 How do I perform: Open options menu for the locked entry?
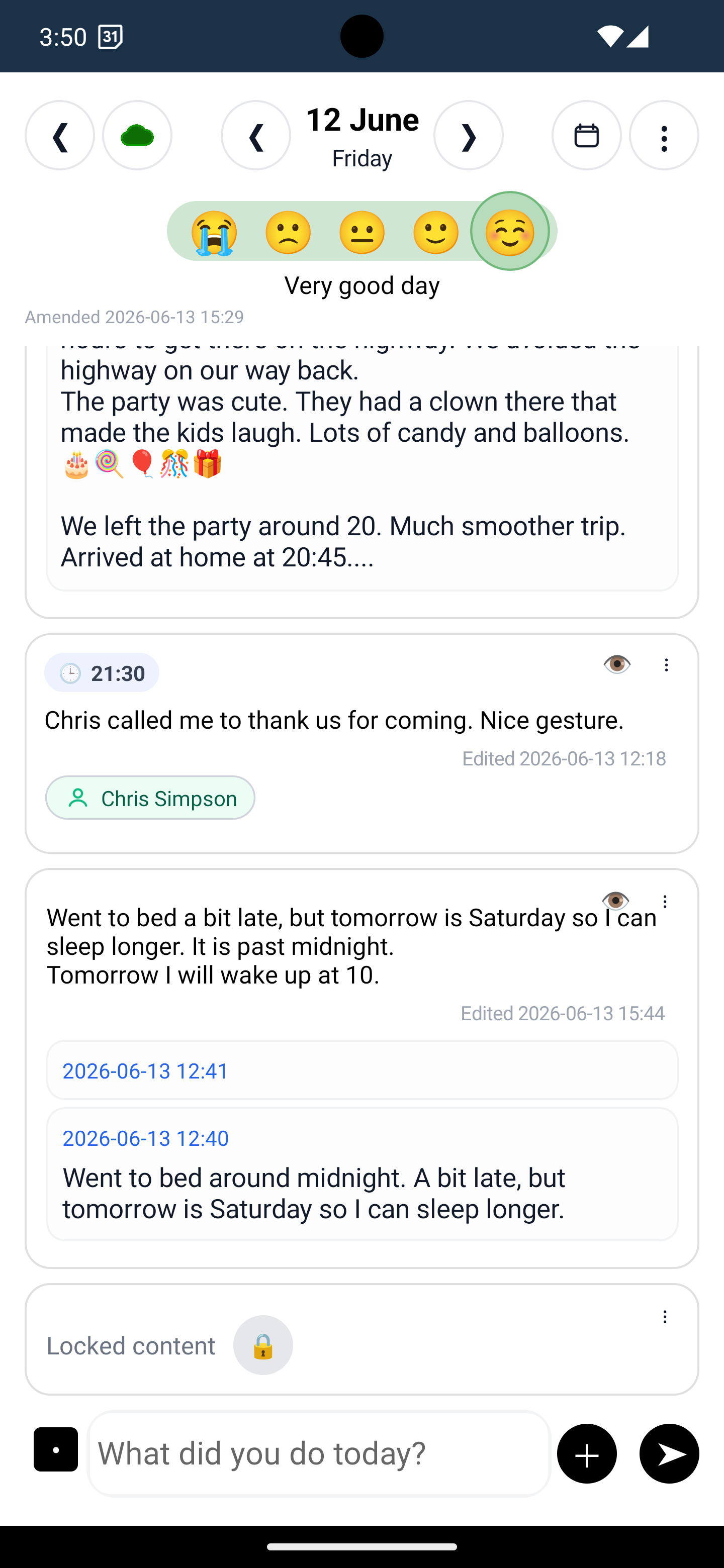(665, 1317)
